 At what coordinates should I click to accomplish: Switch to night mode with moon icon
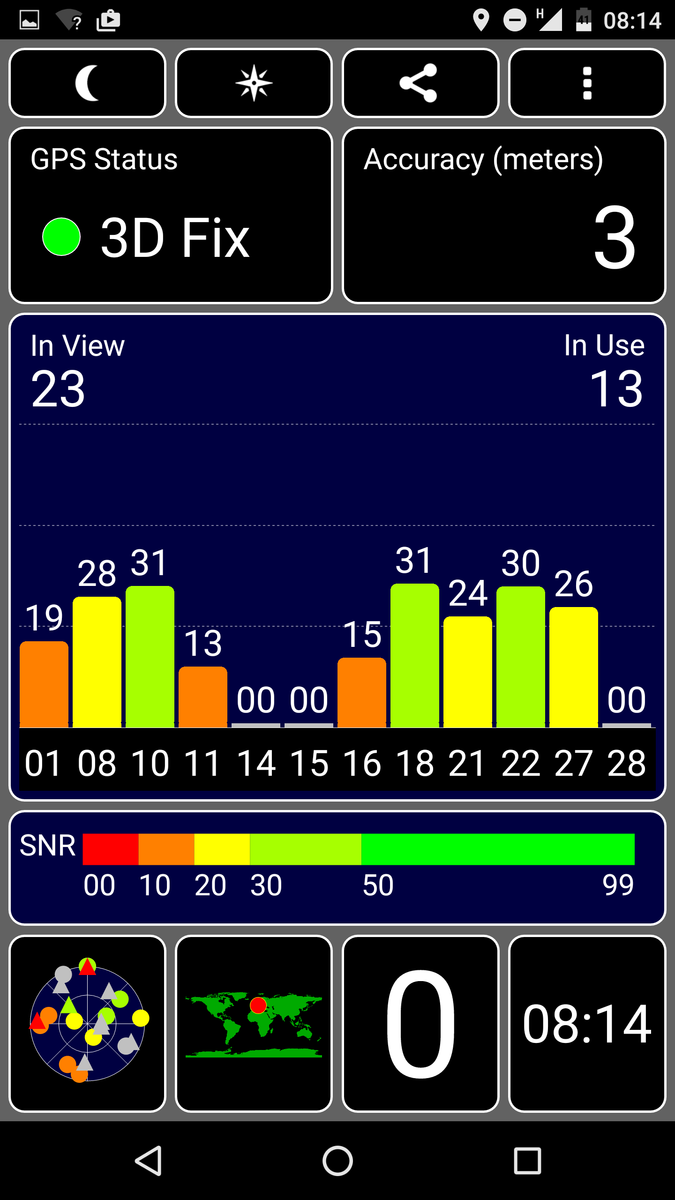(87, 83)
